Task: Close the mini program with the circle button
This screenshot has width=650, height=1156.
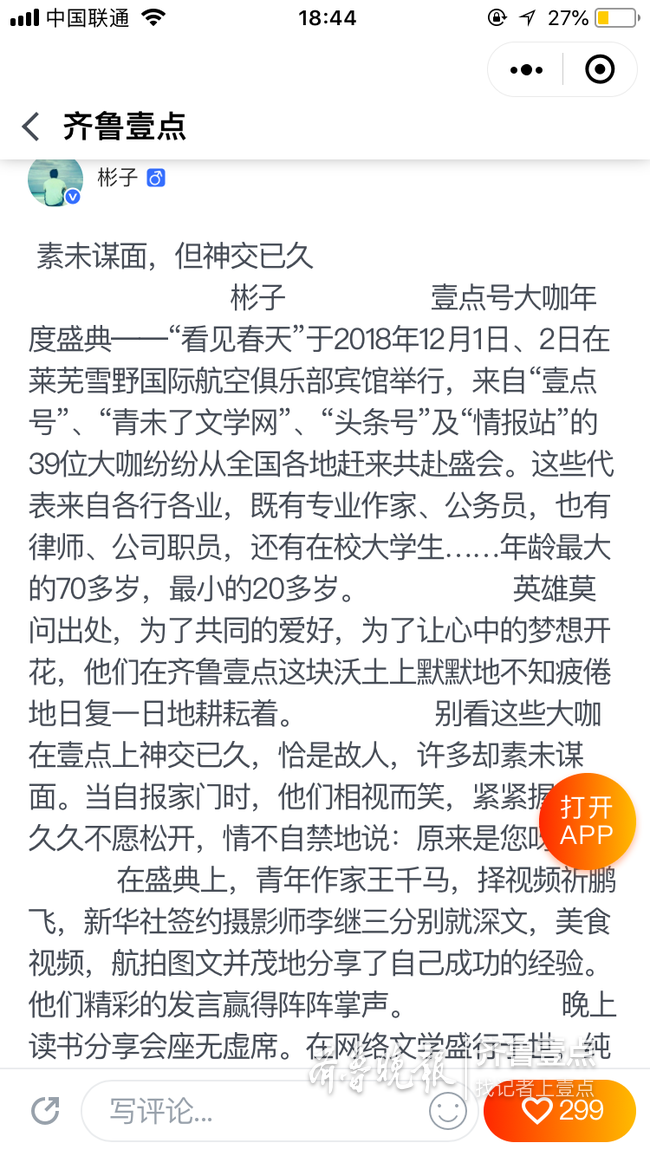Action: tap(599, 70)
